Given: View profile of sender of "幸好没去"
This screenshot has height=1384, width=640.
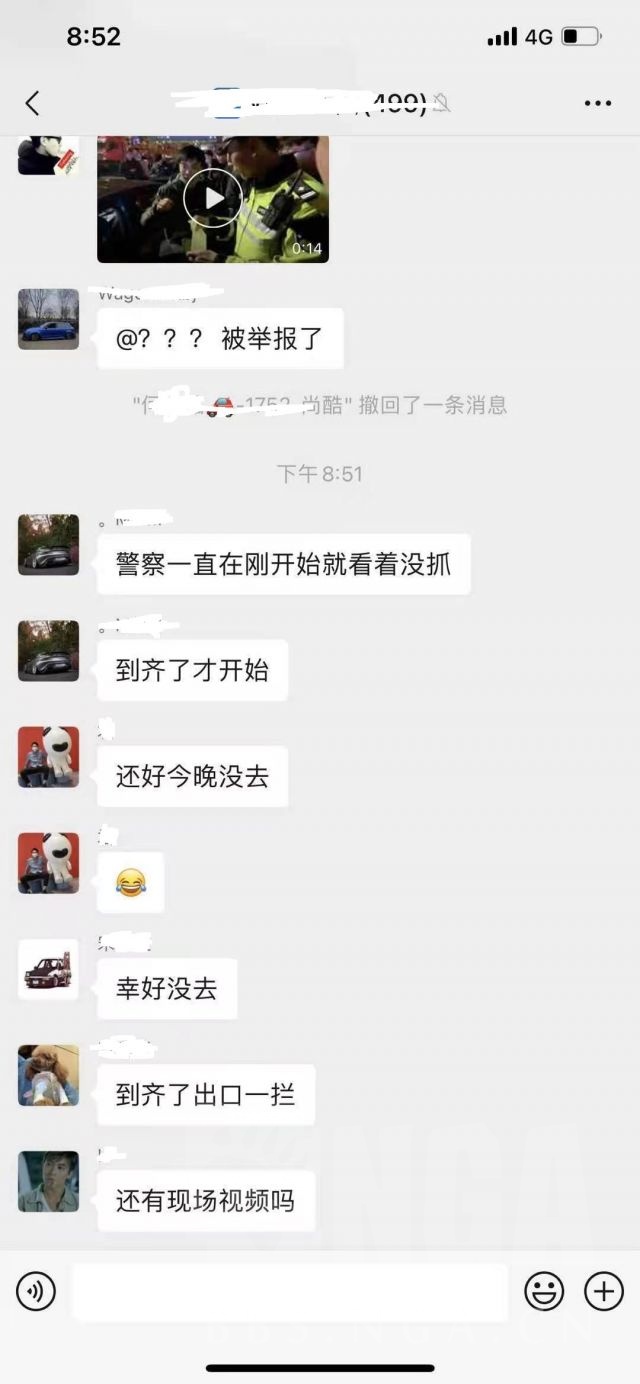Looking at the screenshot, I should pos(48,969).
